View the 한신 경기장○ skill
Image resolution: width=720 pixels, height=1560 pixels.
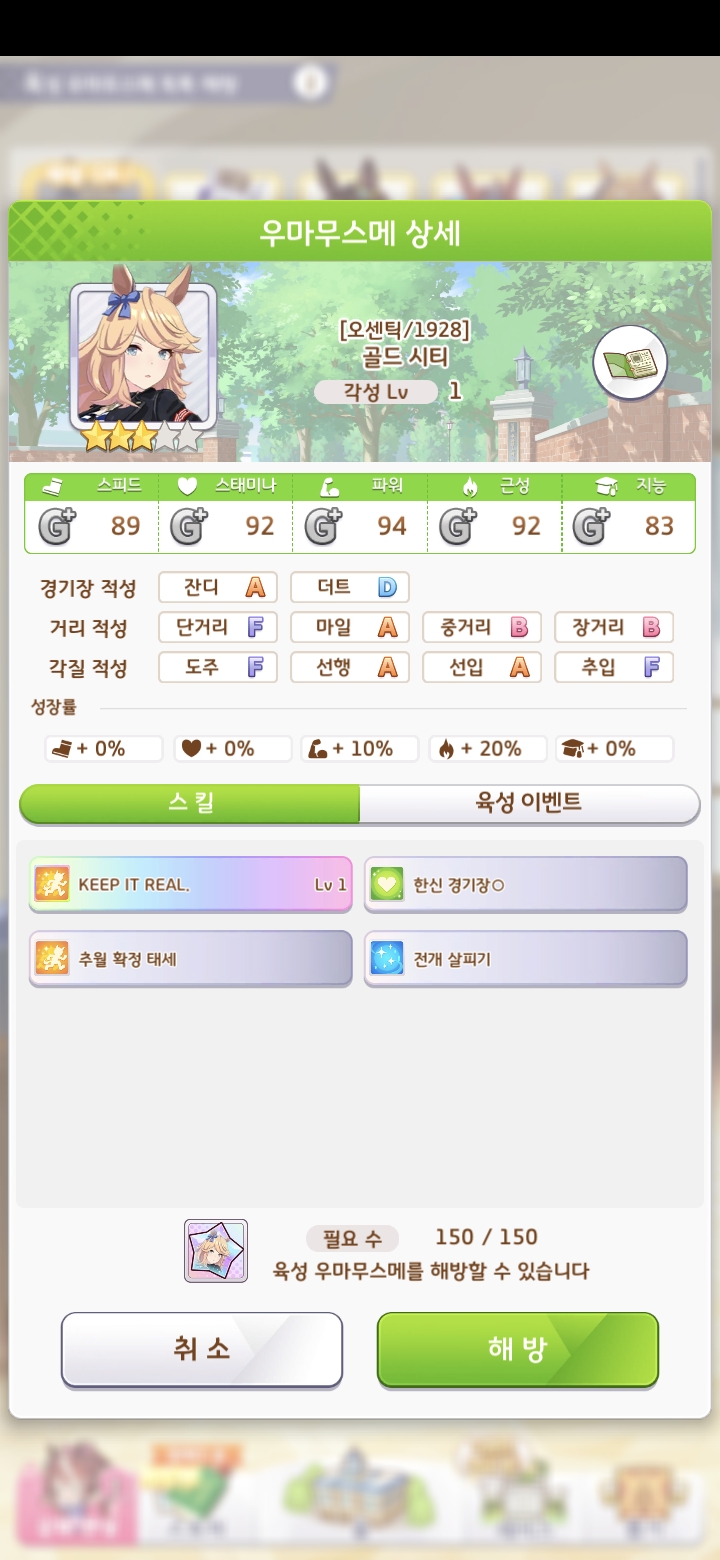click(x=526, y=884)
